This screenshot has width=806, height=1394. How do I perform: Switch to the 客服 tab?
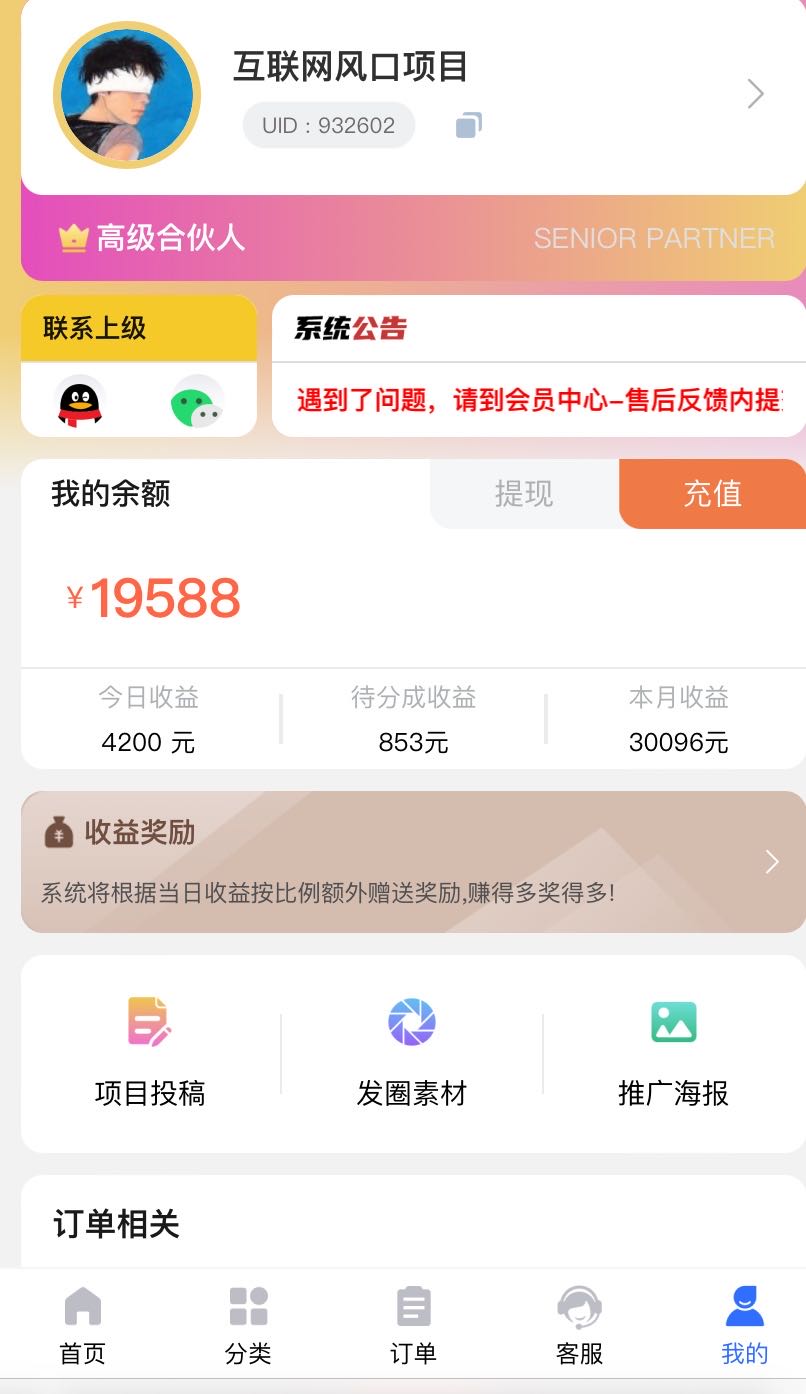click(x=579, y=1326)
